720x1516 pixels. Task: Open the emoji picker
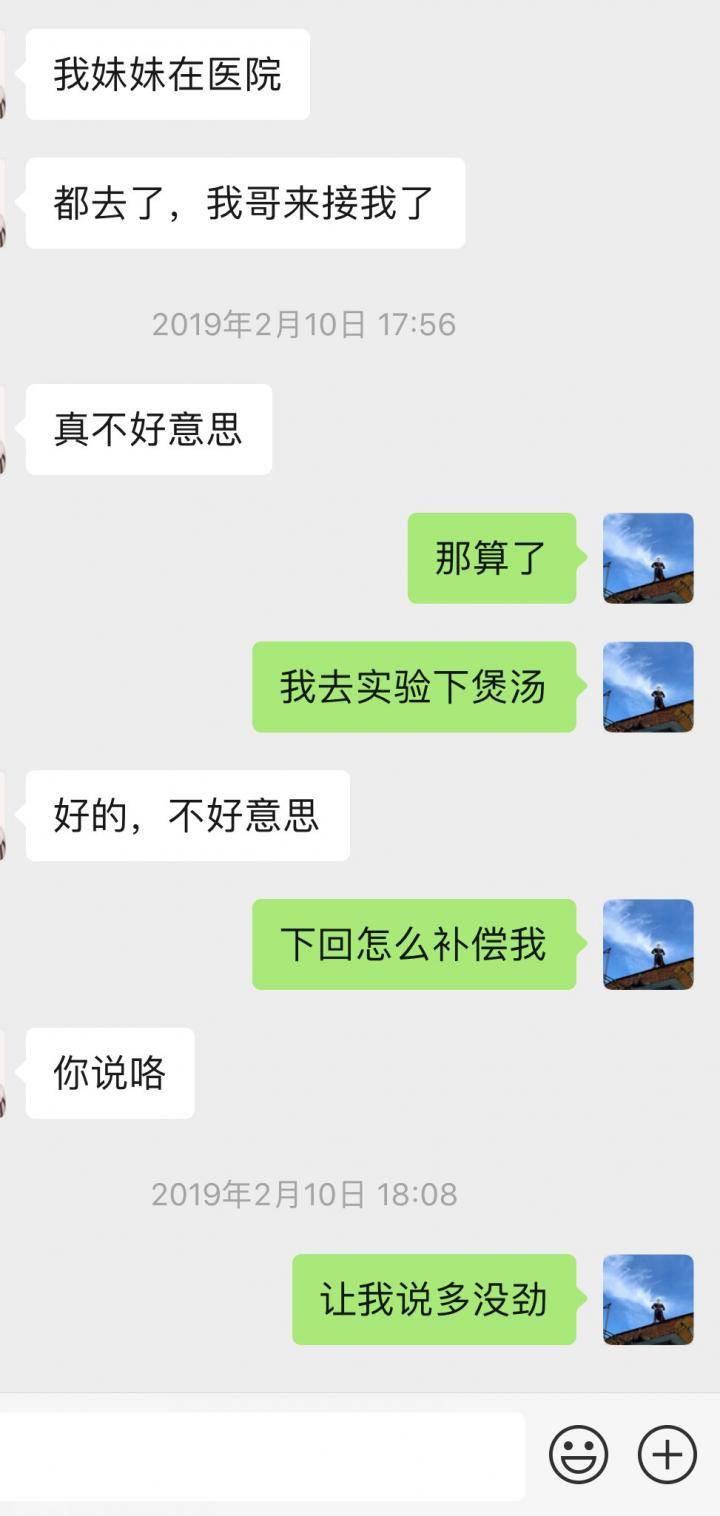578,1454
